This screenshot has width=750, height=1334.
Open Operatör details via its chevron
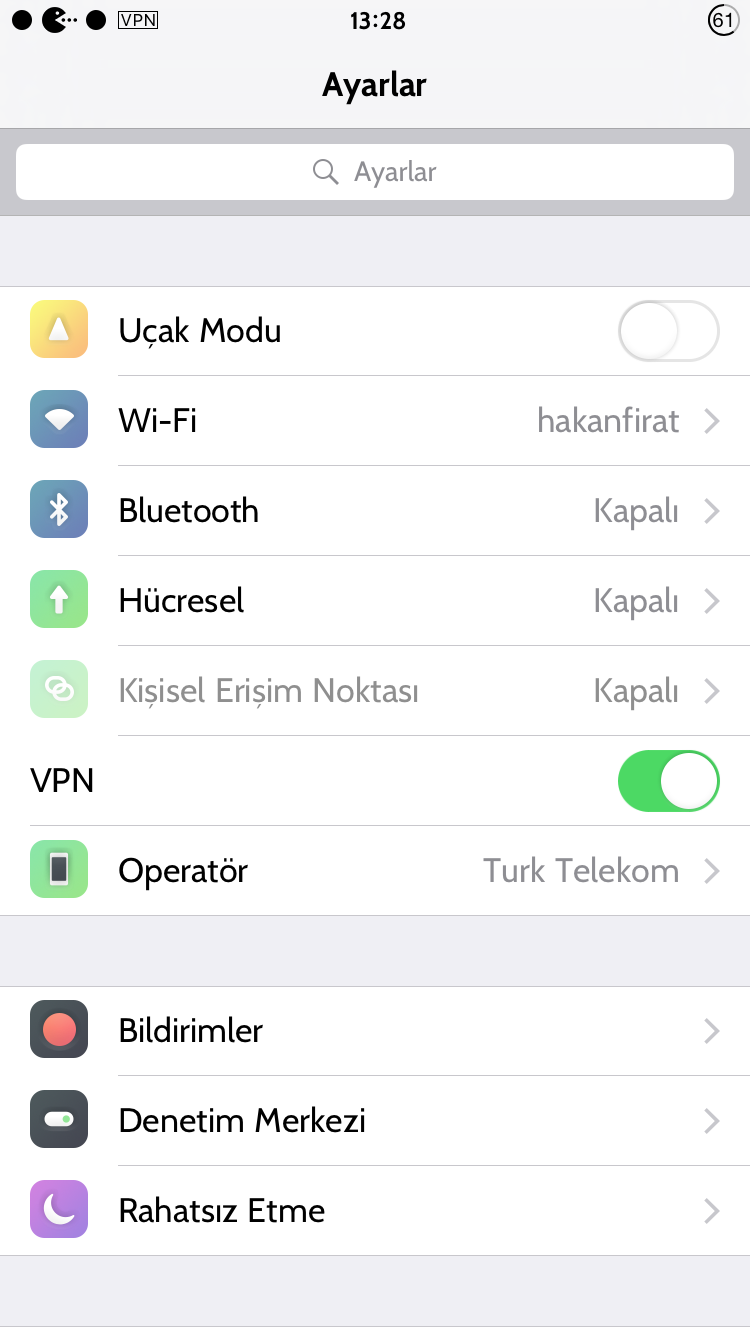(711, 870)
